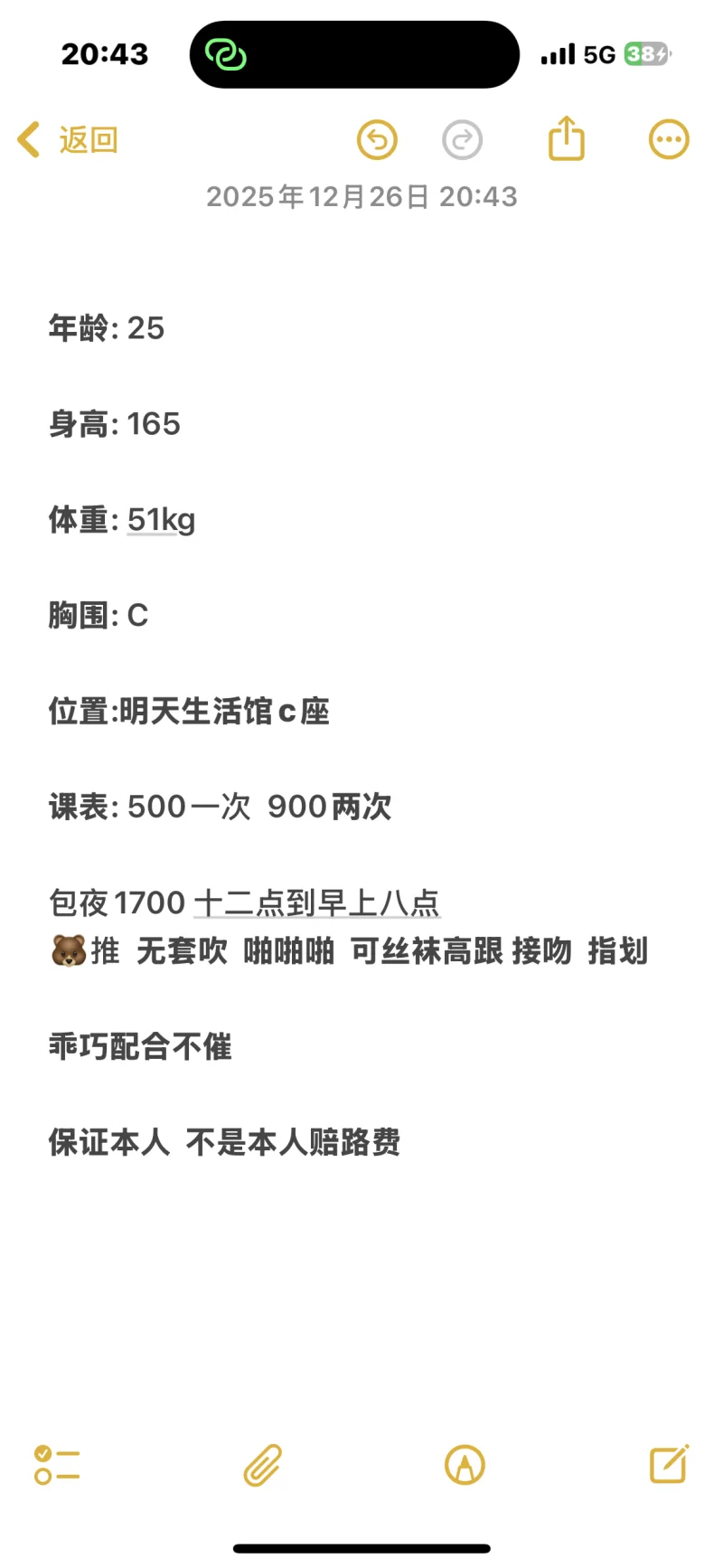This screenshot has height=1568, width=723.
Task: Undo the last edit
Action: point(377,140)
